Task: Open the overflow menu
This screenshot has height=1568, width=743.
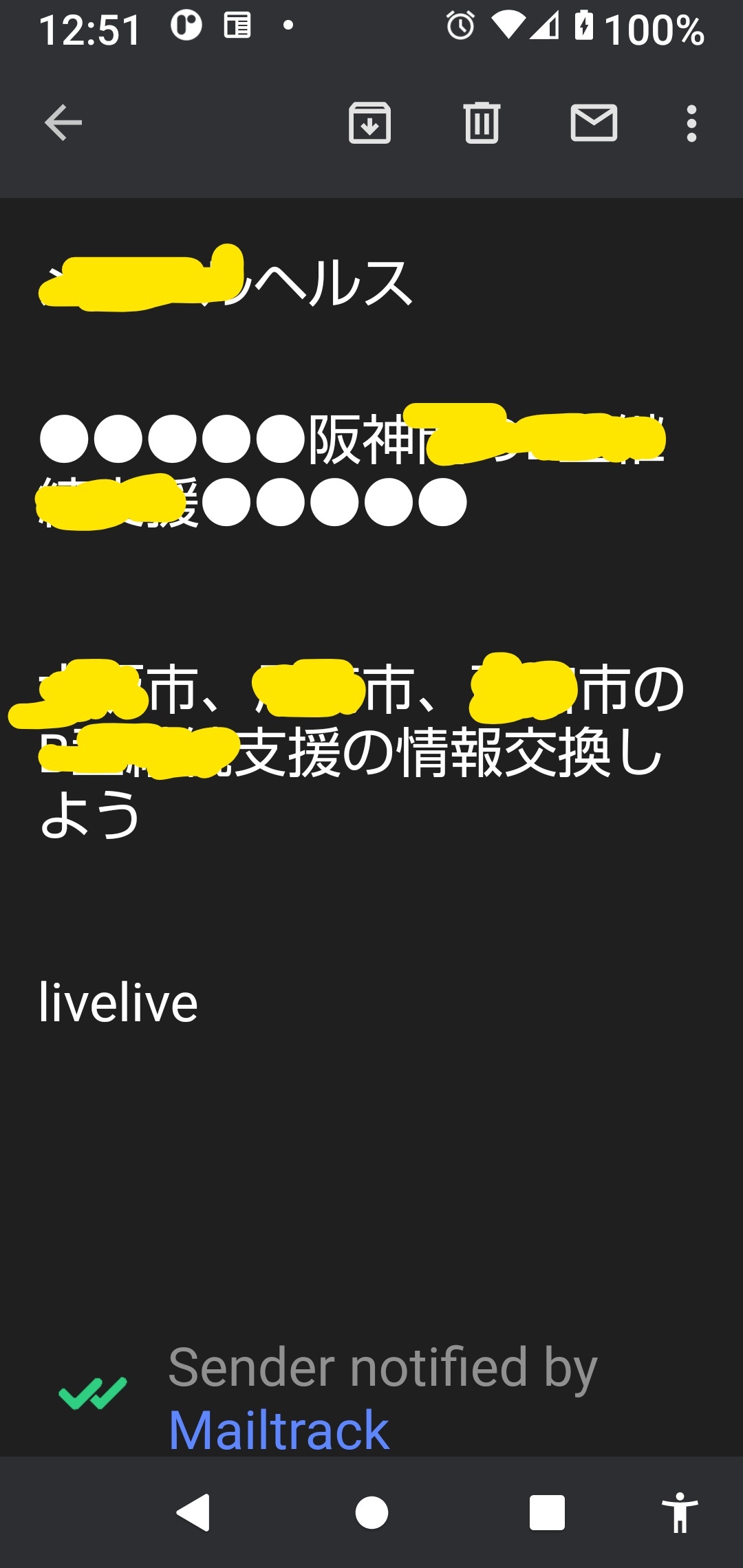Action: pos(691,123)
